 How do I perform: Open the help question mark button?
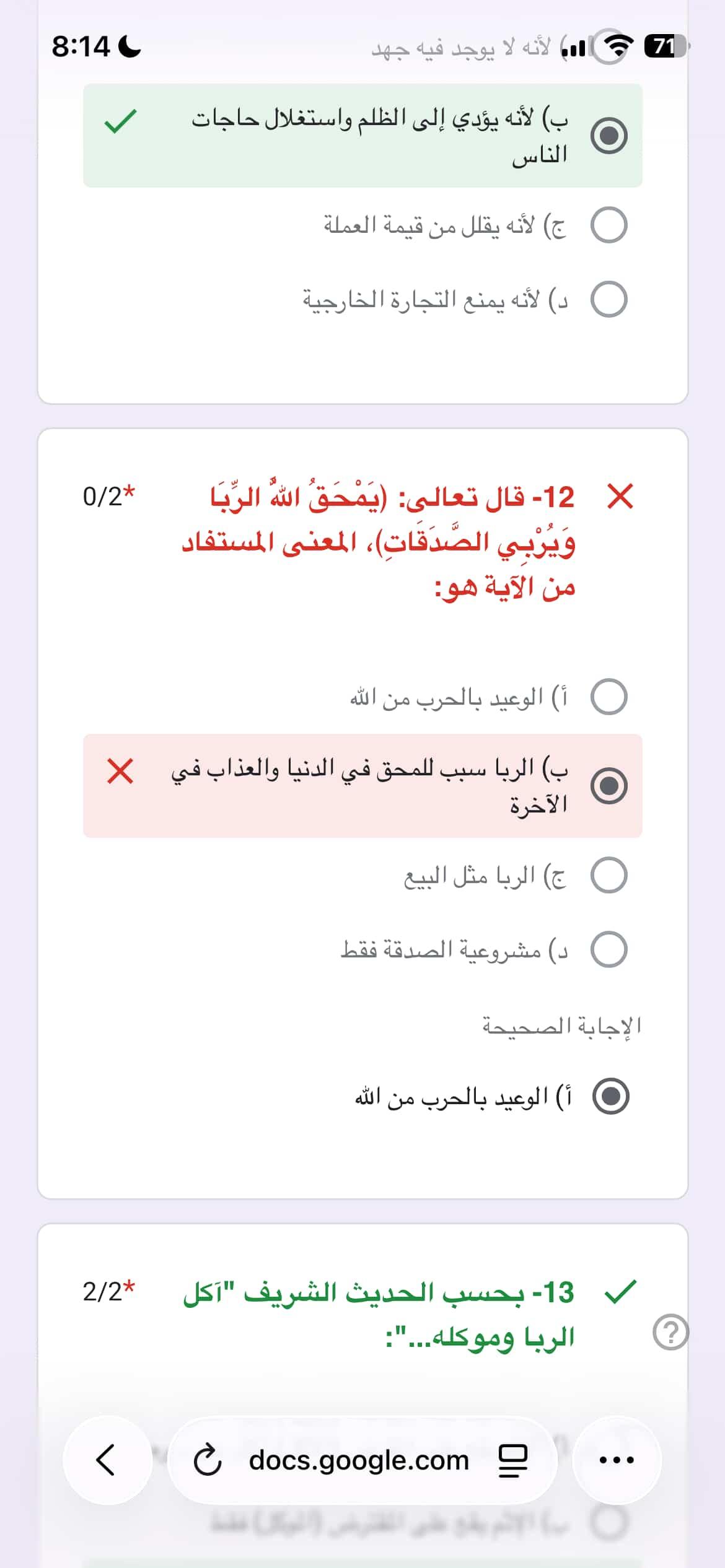671,1332
